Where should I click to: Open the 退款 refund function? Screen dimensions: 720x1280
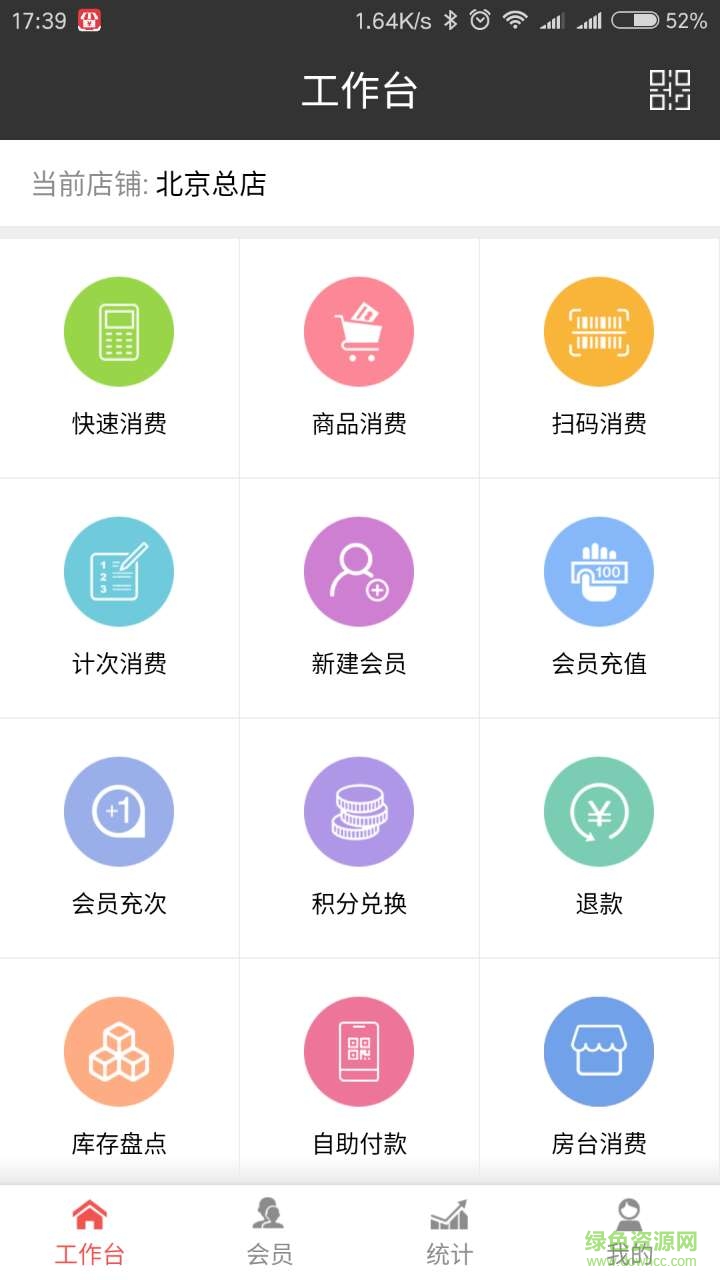(599, 811)
